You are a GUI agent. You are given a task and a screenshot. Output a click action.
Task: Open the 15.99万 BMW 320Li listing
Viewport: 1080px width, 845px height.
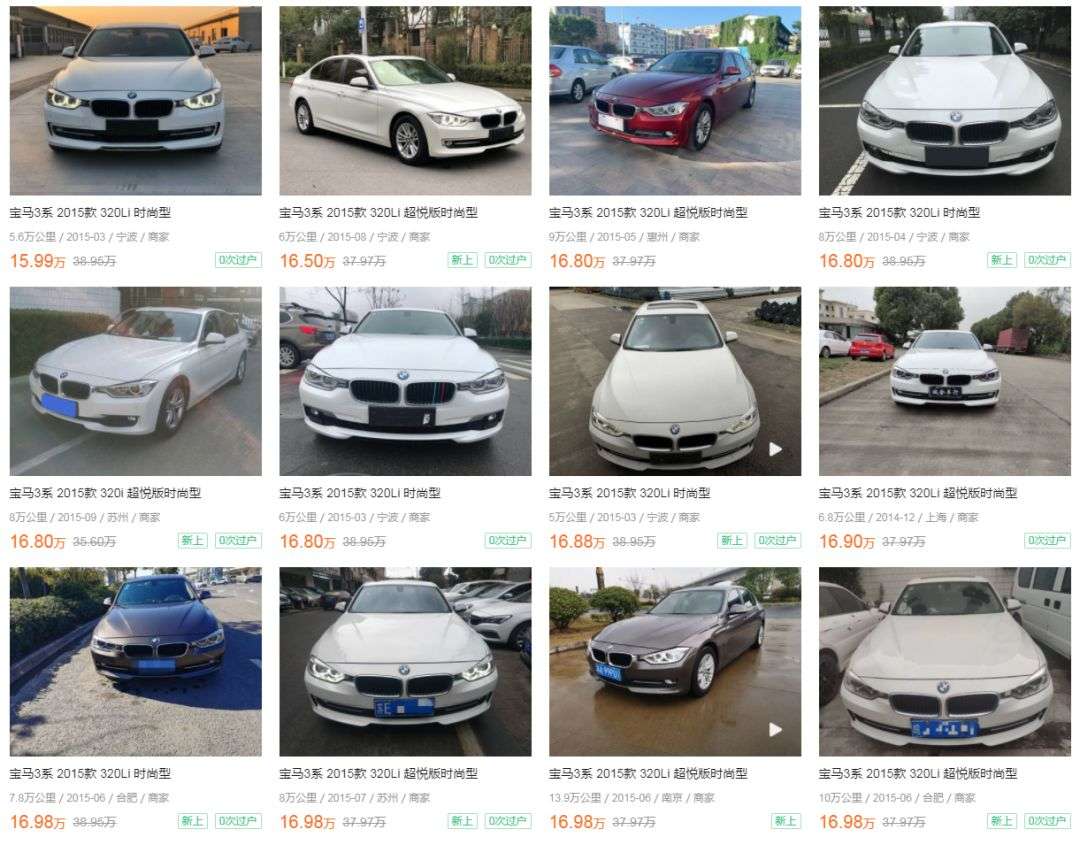[x=135, y=100]
